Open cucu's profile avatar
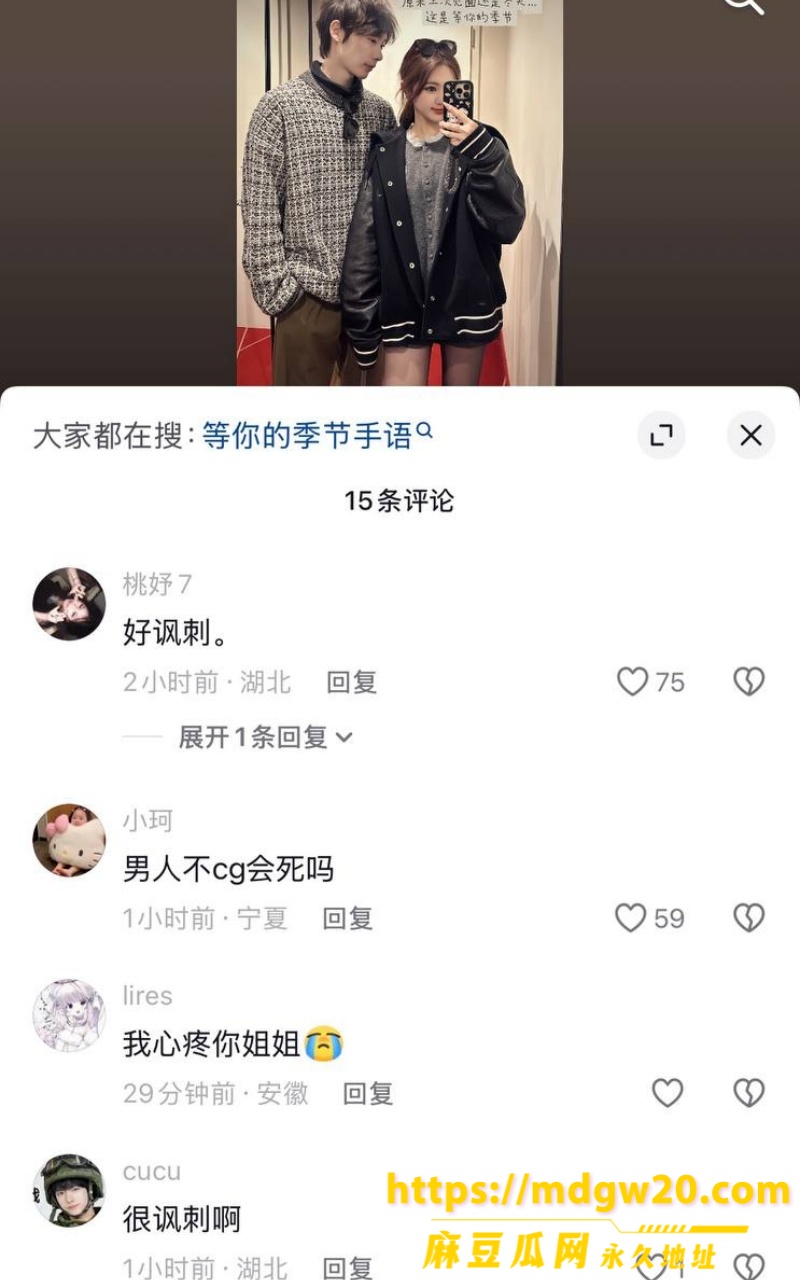This screenshot has height=1280, width=800. tap(69, 1190)
